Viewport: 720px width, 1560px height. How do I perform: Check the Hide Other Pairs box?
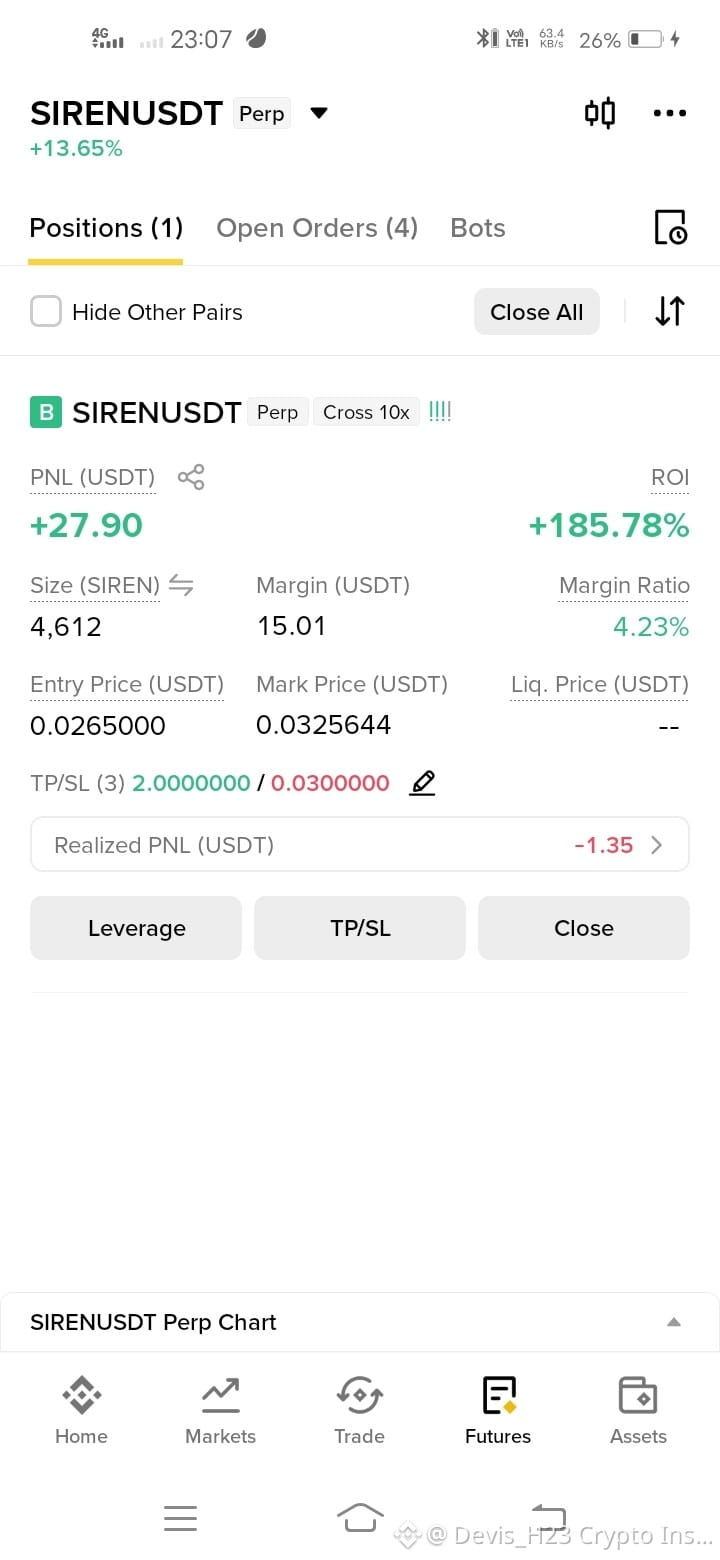click(46, 312)
